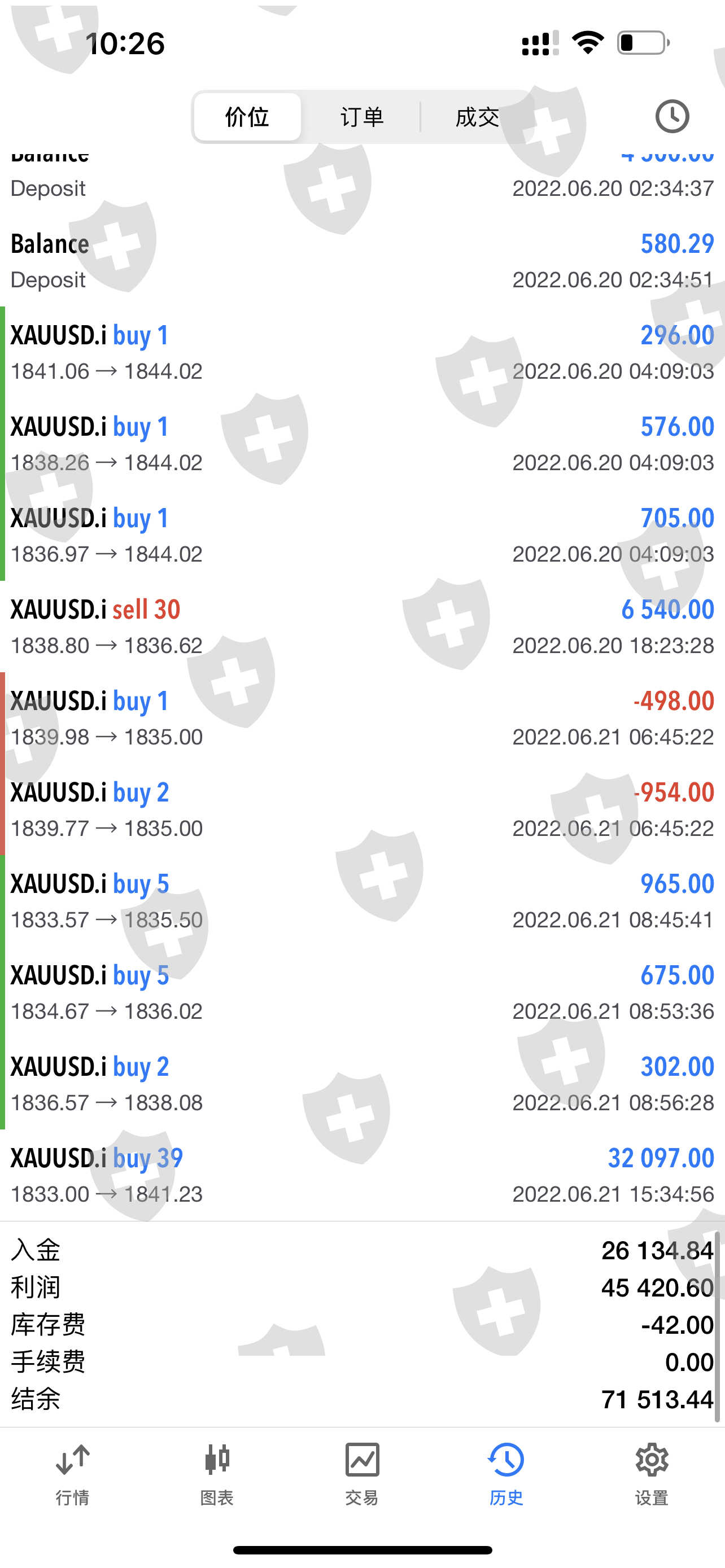Show details of the 705.00 trade
This screenshot has width=725, height=1568.
362,535
